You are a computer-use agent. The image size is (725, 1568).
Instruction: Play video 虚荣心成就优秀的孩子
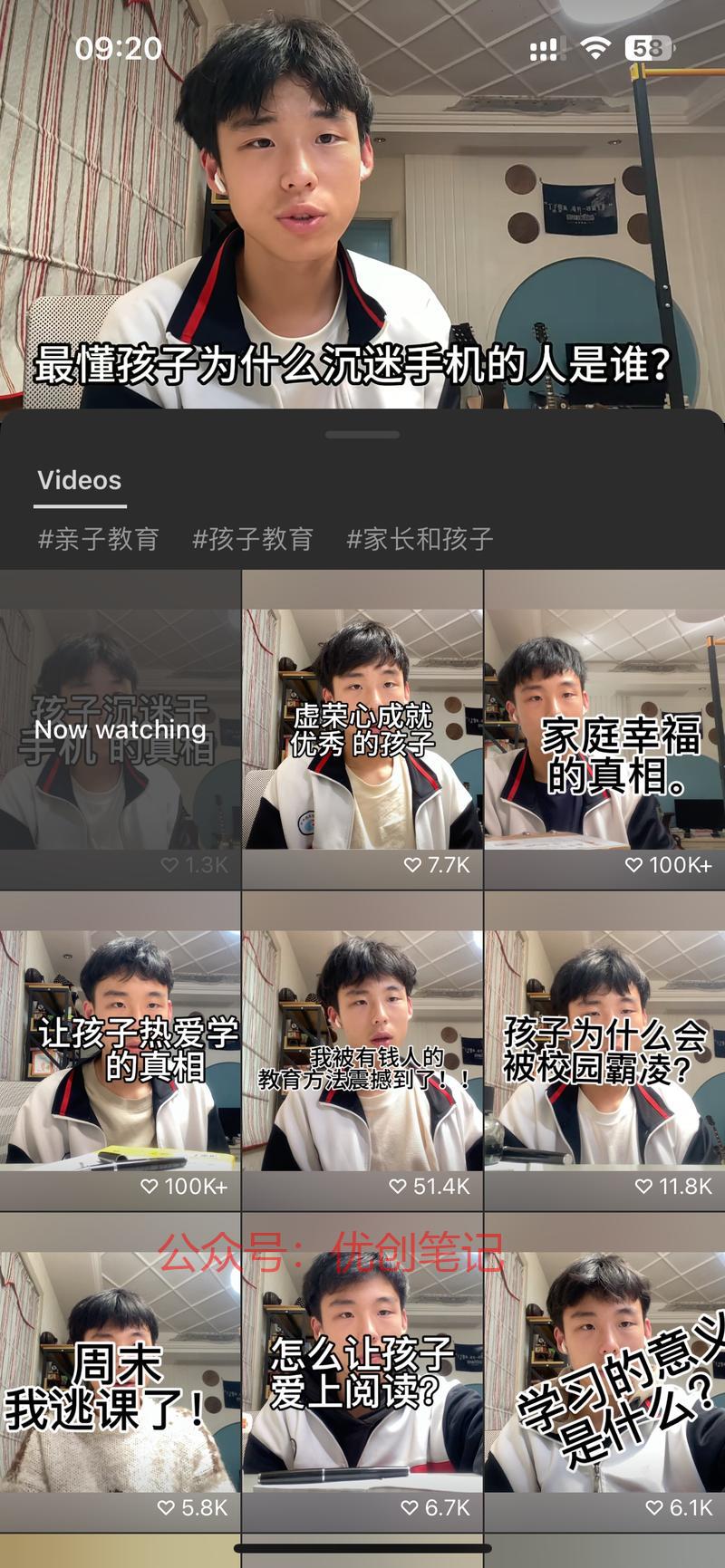pos(362,729)
